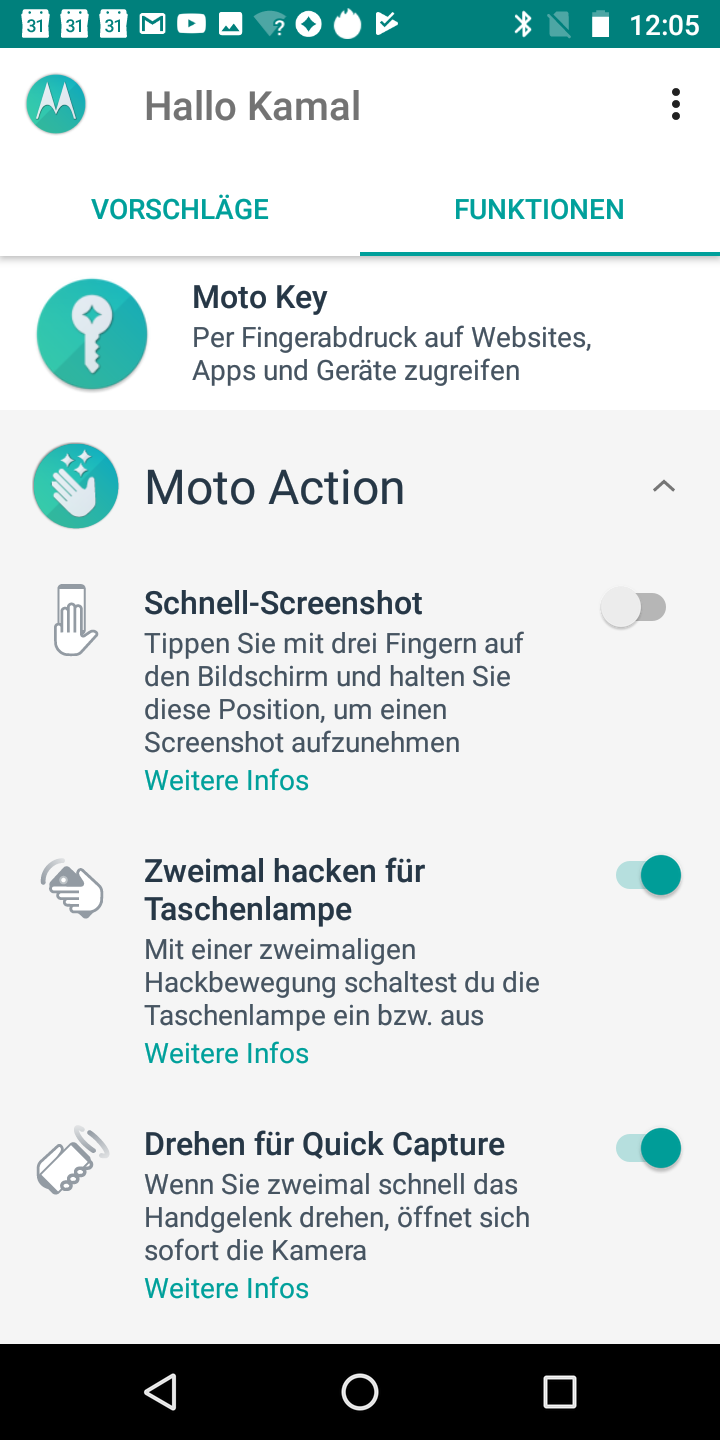Switch to the Vorschläge tab
Screen dimensions: 720x1440
coord(180,209)
